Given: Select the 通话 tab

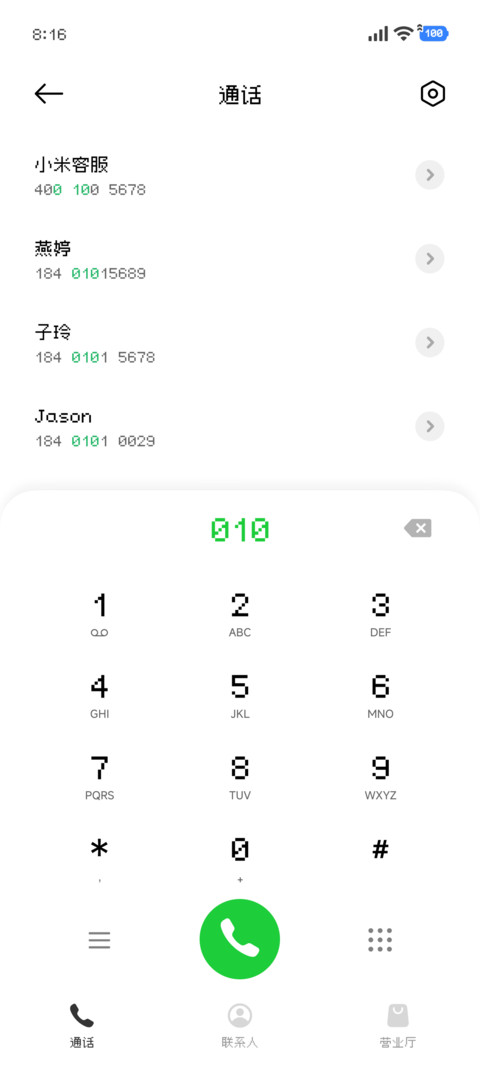Looking at the screenshot, I should click(82, 1026).
